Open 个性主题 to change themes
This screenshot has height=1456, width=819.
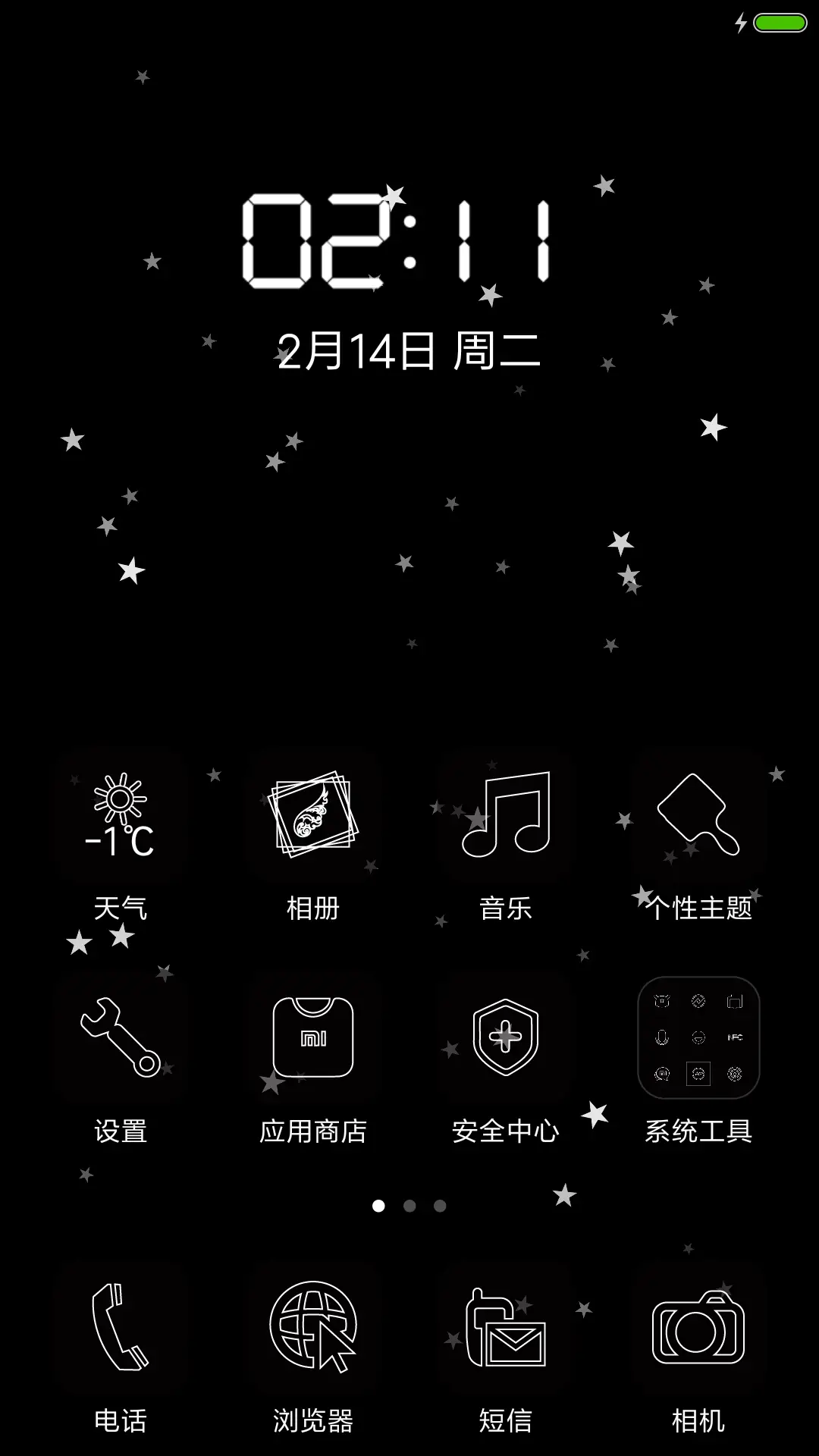point(698,819)
